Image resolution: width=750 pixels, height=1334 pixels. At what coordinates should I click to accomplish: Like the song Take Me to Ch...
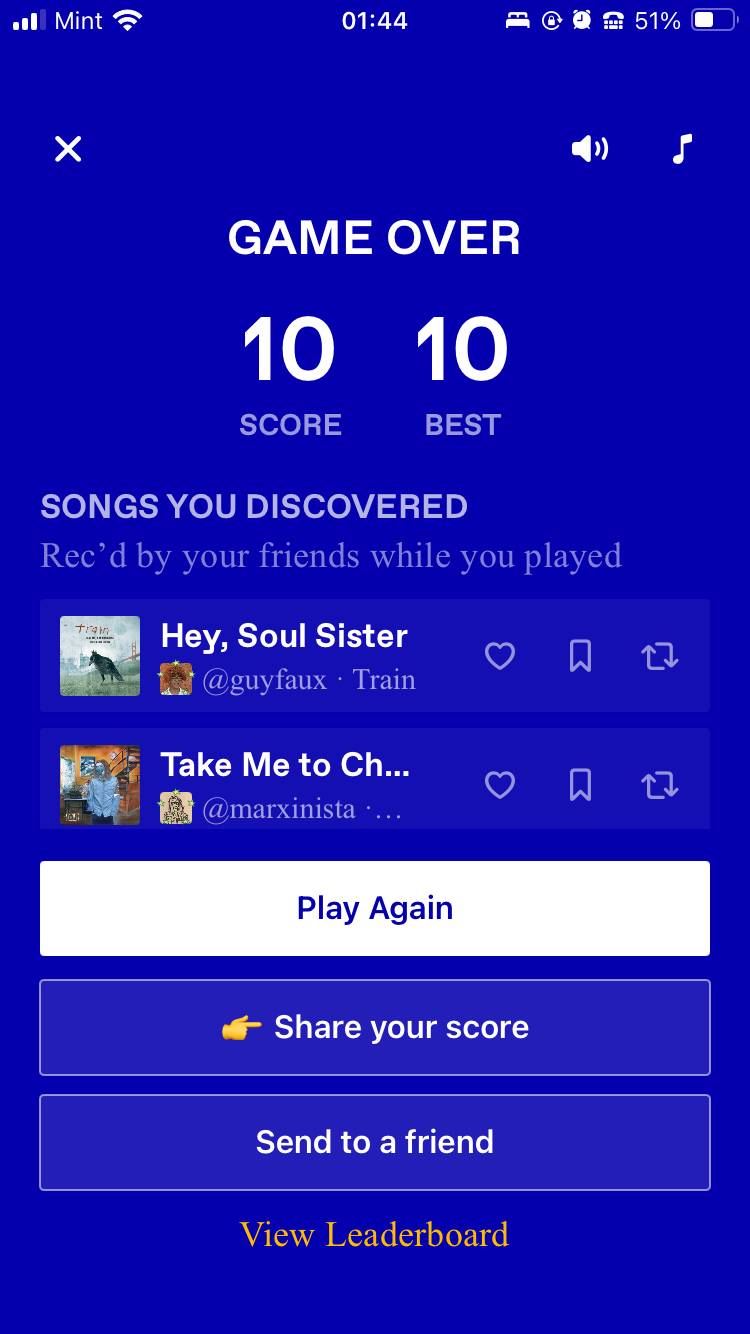point(500,785)
